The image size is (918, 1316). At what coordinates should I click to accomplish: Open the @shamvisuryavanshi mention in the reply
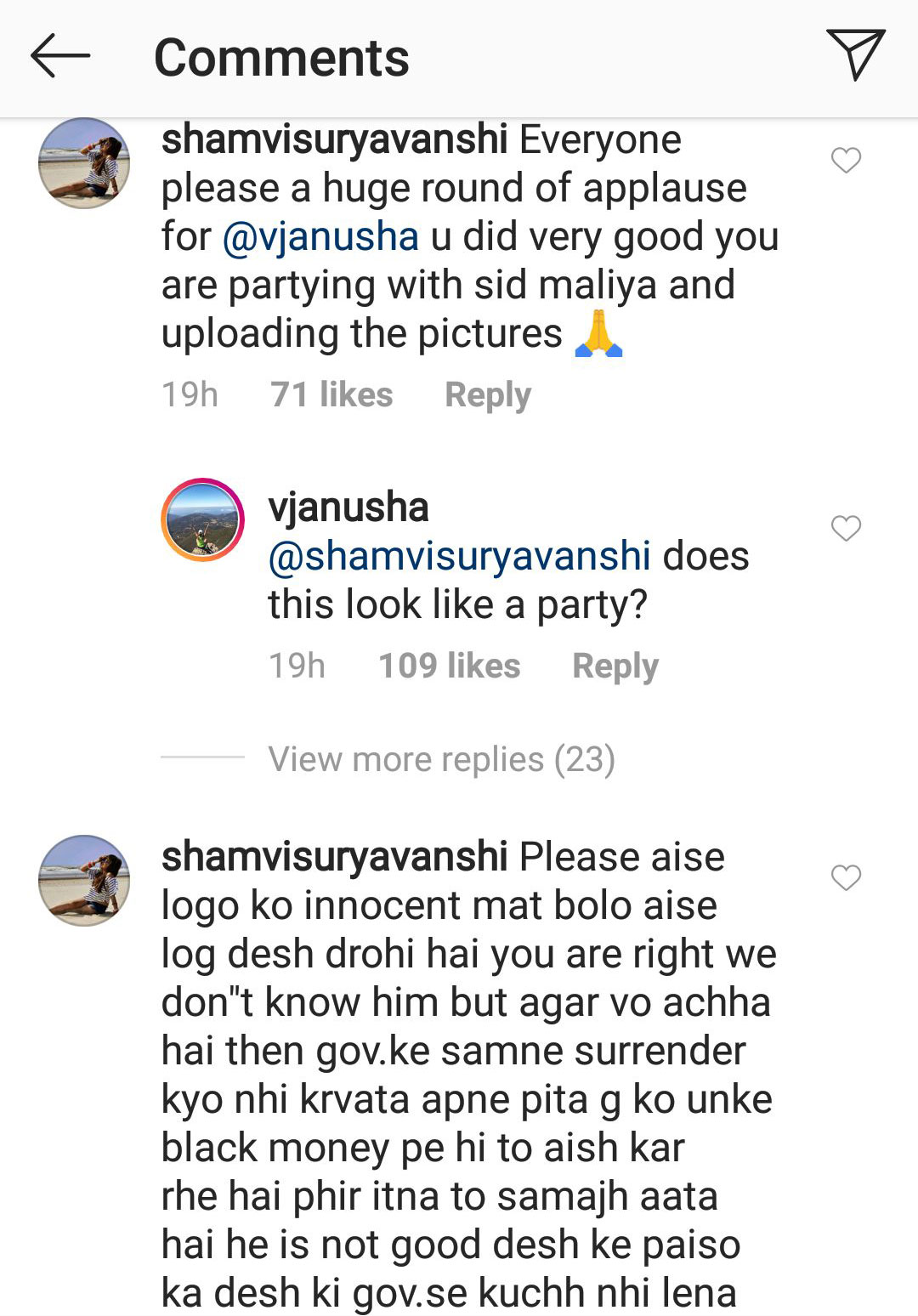(459, 556)
